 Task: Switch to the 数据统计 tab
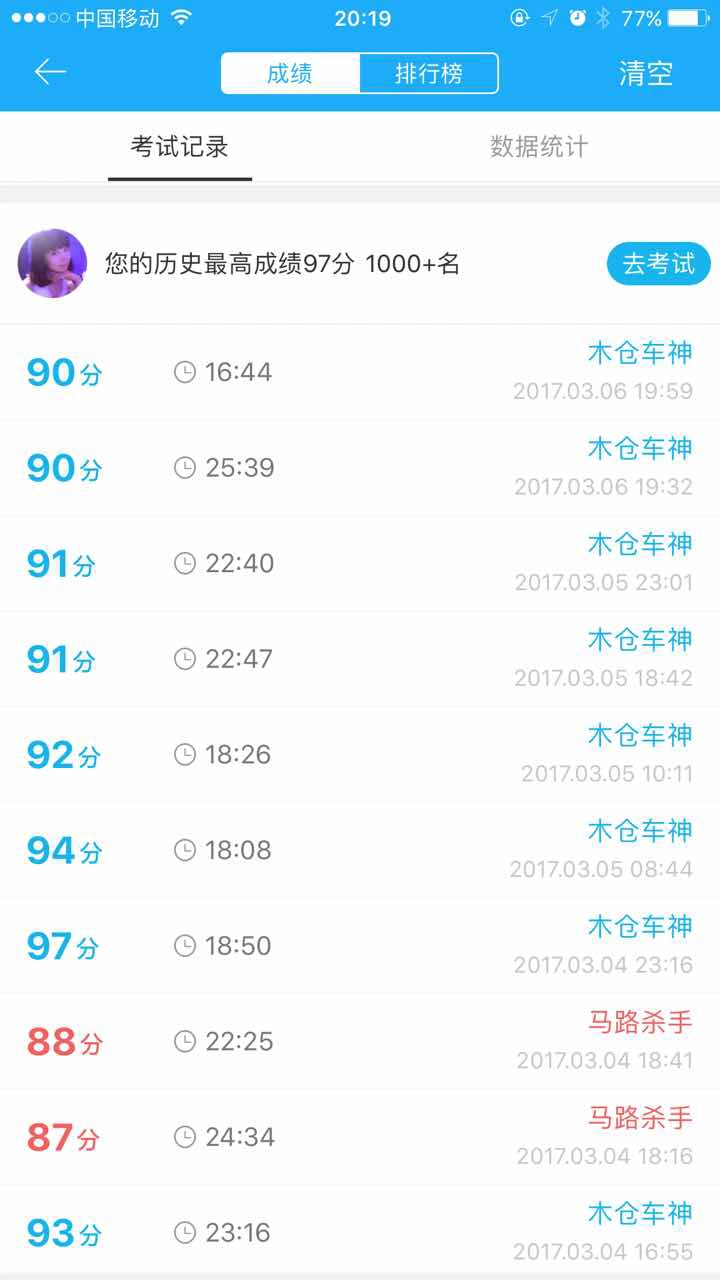[539, 147]
